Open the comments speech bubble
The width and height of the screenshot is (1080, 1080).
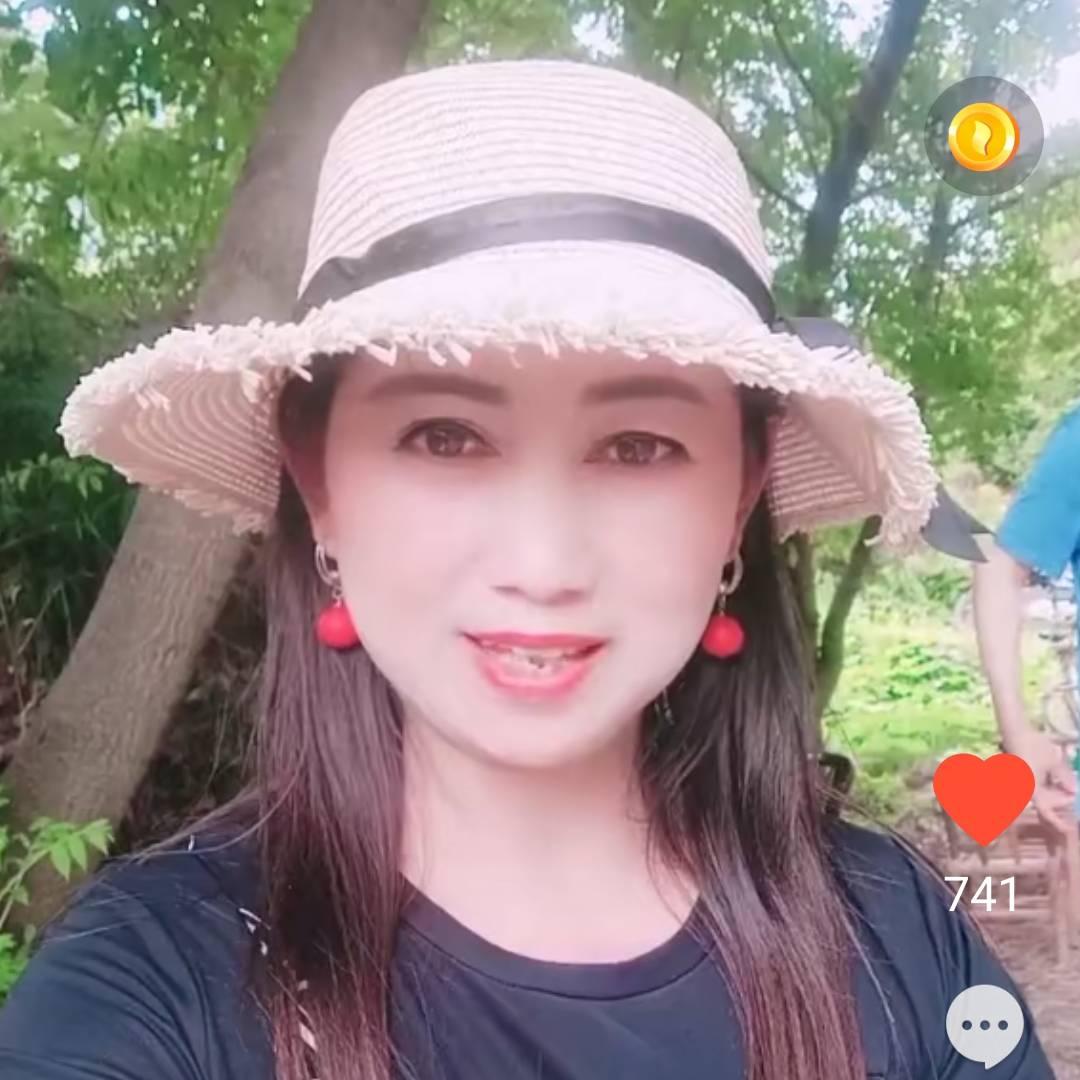(985, 1024)
